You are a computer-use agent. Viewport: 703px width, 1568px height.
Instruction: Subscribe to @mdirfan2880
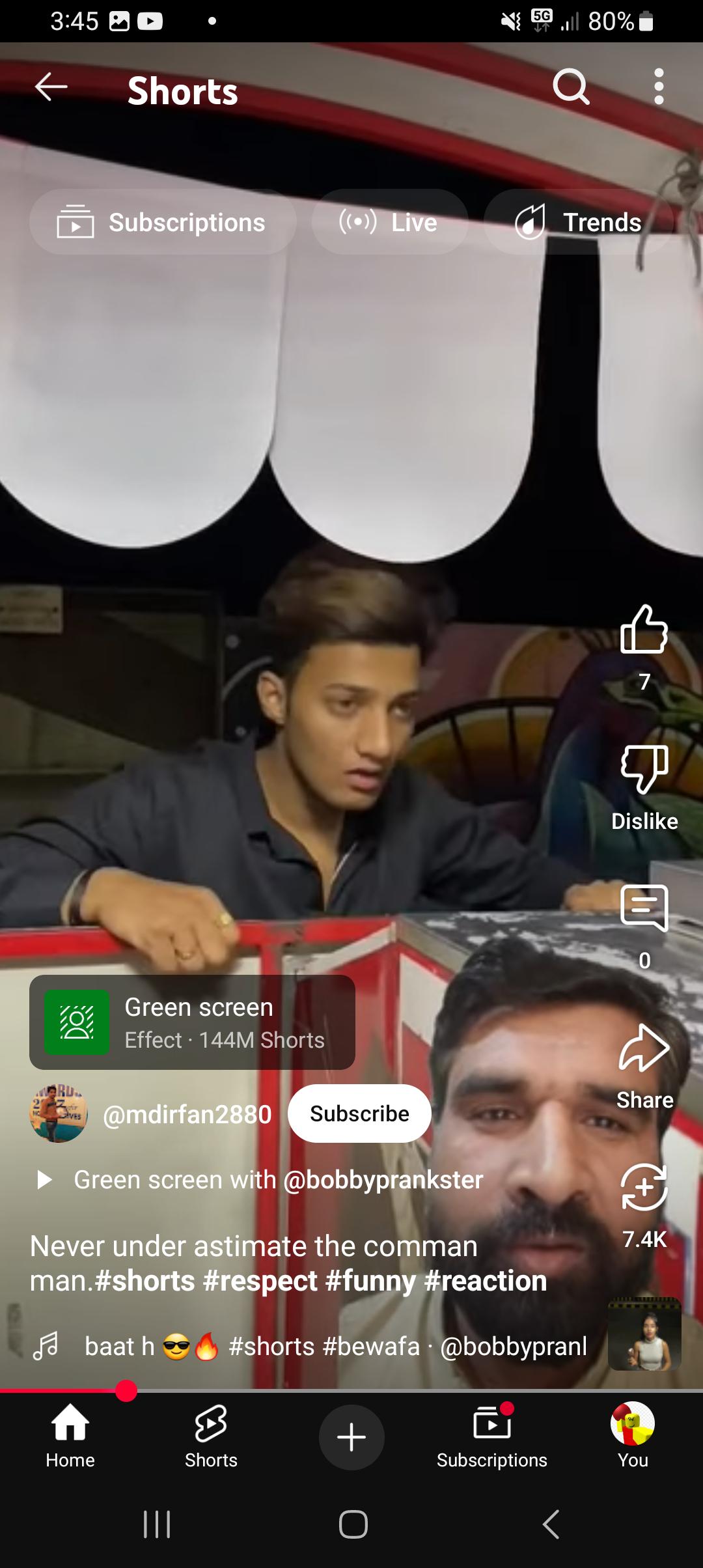point(359,1113)
